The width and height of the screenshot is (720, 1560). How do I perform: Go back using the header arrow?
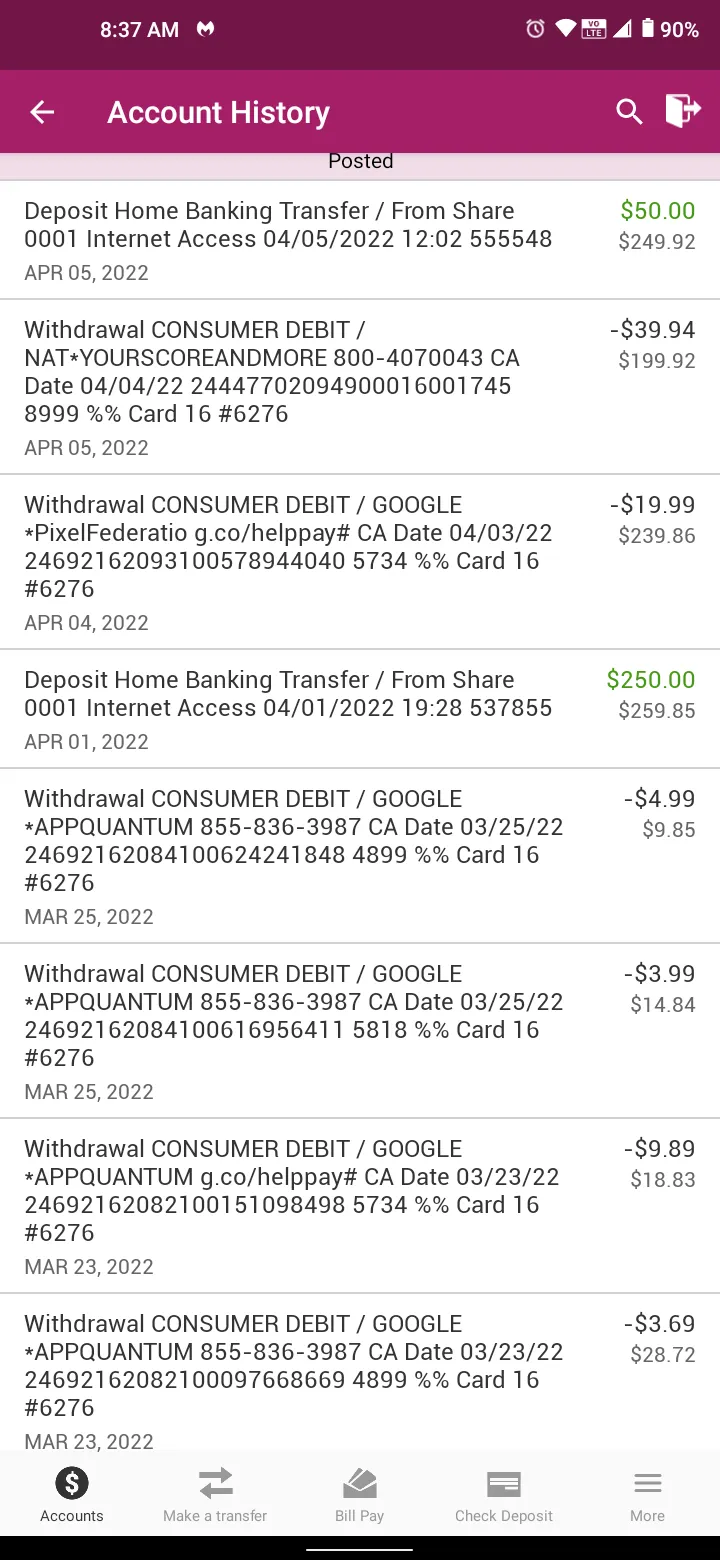[x=42, y=112]
